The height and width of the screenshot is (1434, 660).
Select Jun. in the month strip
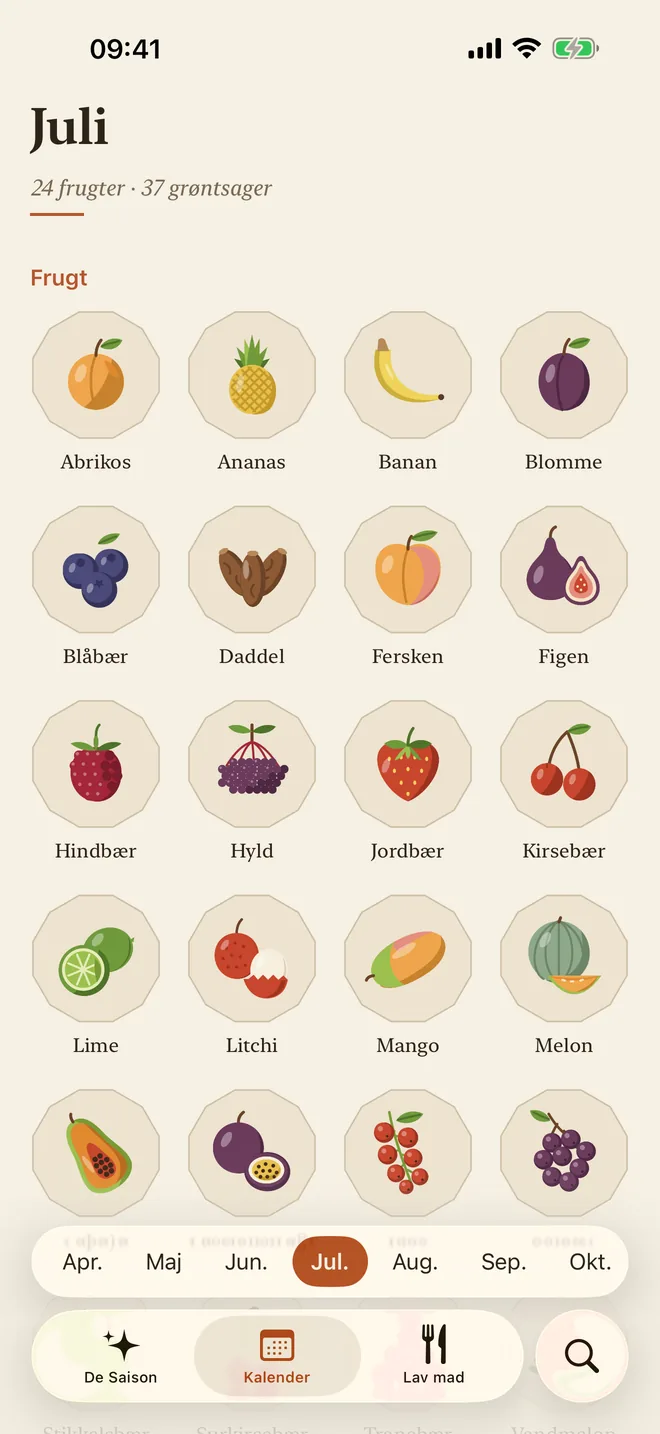coord(246,1262)
